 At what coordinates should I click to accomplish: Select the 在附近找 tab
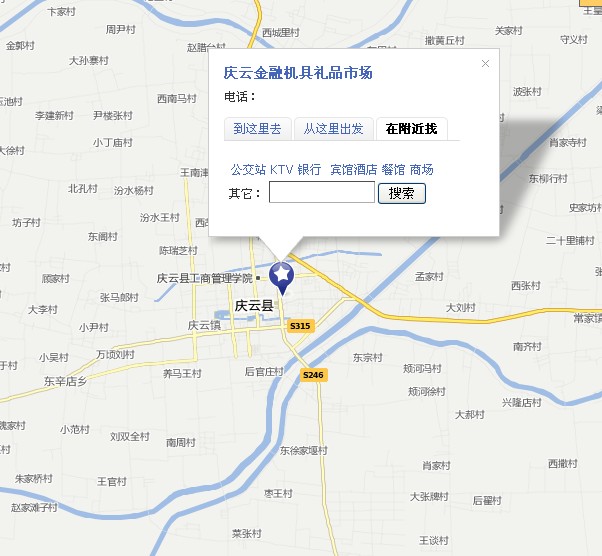coord(411,128)
